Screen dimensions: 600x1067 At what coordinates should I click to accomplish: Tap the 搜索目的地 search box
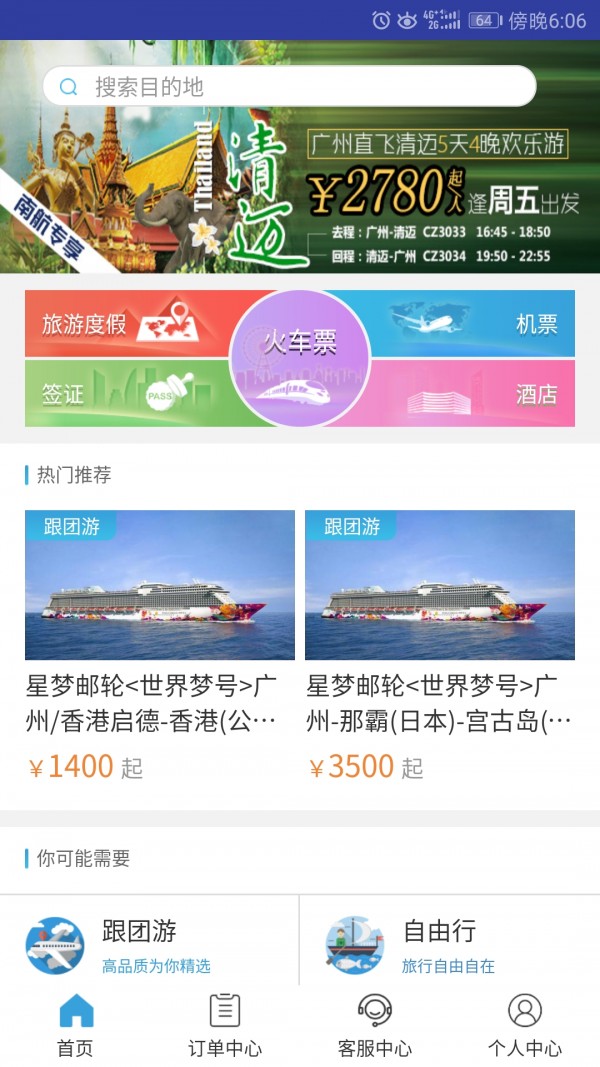[289, 87]
